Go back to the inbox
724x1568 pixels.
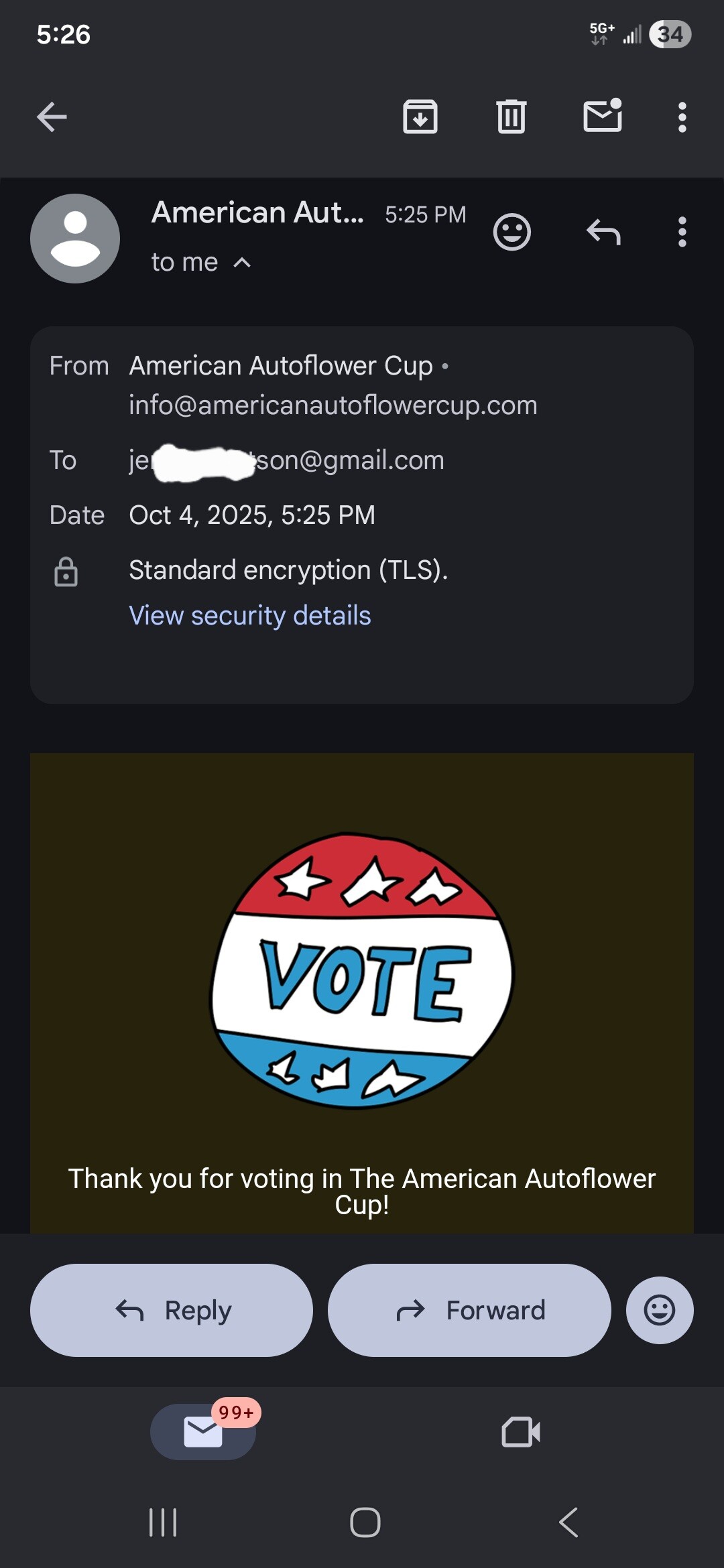52,117
